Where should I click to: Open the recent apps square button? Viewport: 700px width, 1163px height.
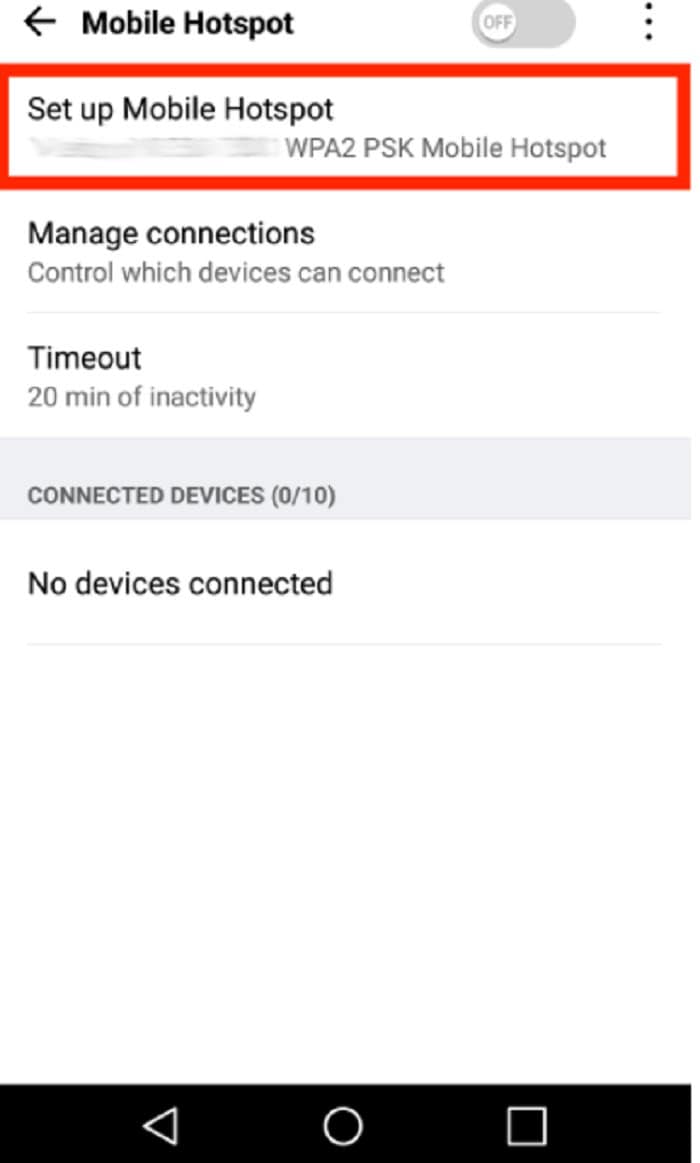(x=527, y=1126)
